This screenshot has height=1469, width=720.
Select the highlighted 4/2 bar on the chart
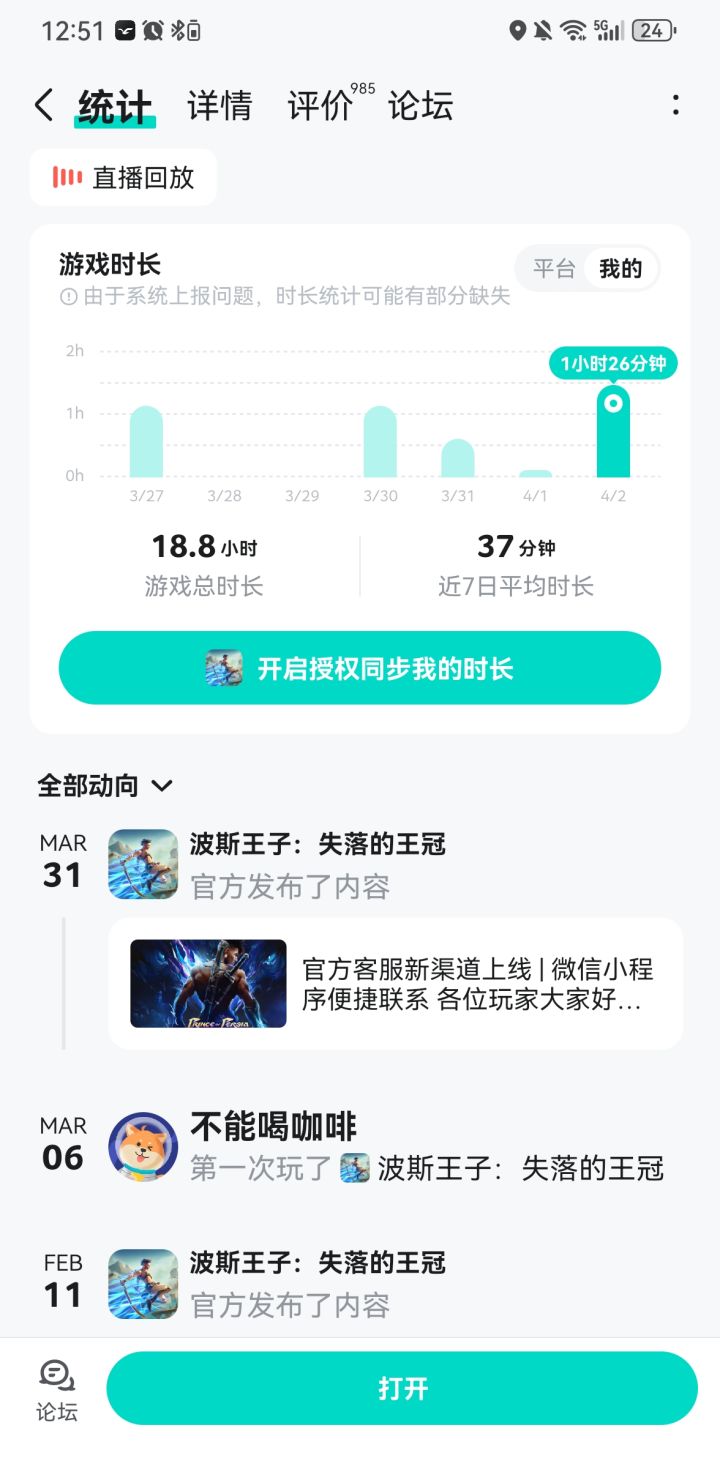coord(613,440)
